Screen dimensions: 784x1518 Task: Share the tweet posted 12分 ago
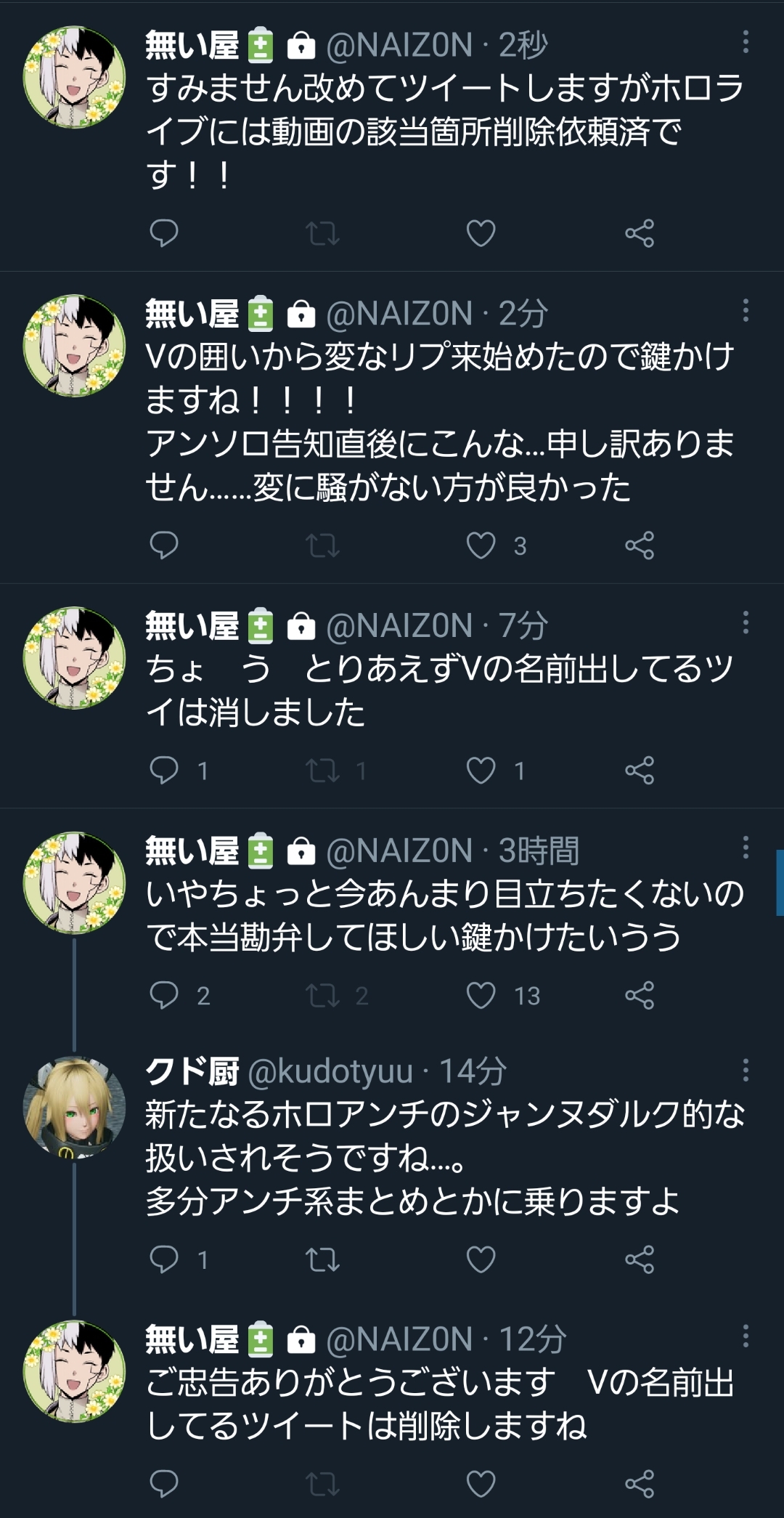pos(640,1483)
